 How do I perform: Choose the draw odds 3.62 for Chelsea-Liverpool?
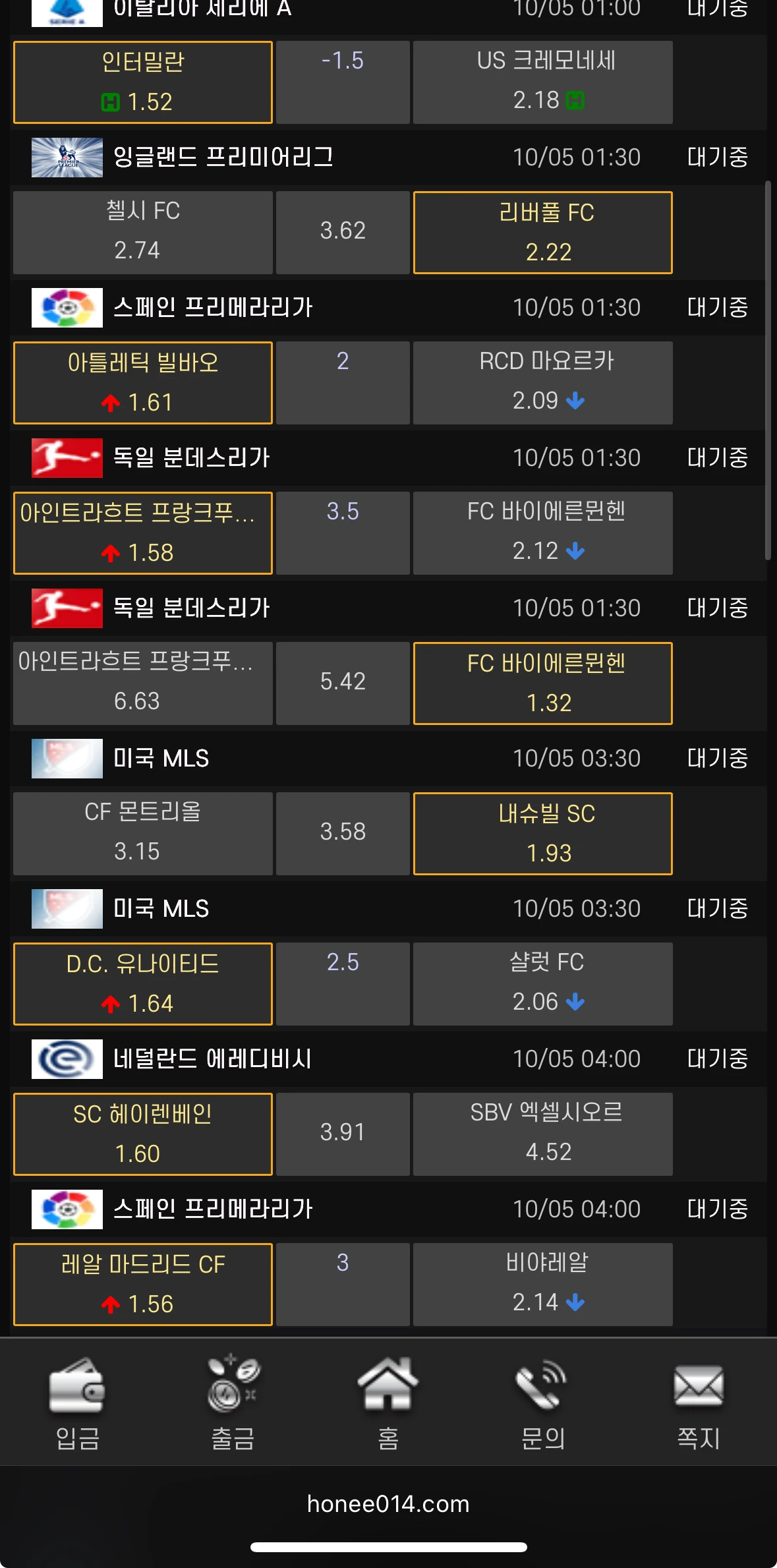point(343,232)
